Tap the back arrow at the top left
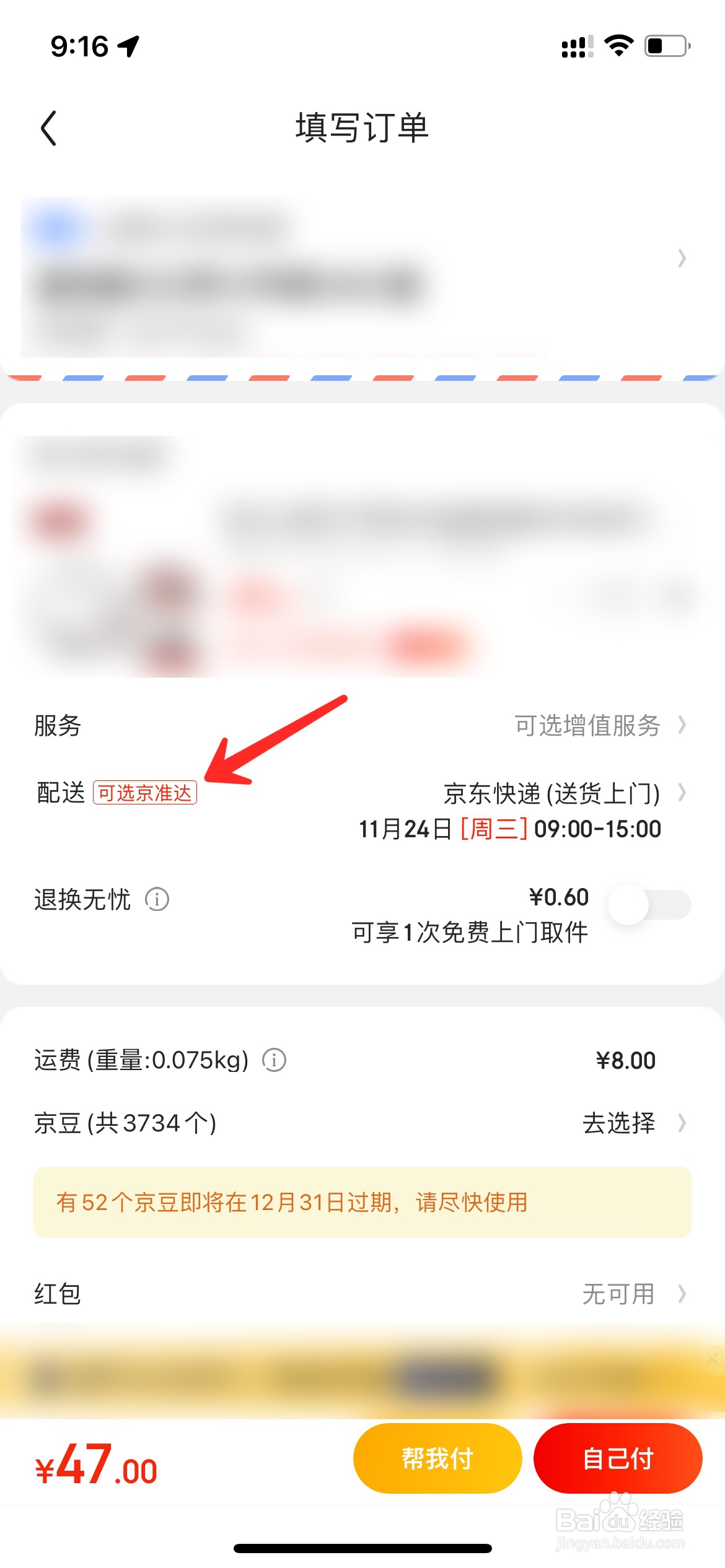This screenshot has width=725, height=1568. (48, 128)
